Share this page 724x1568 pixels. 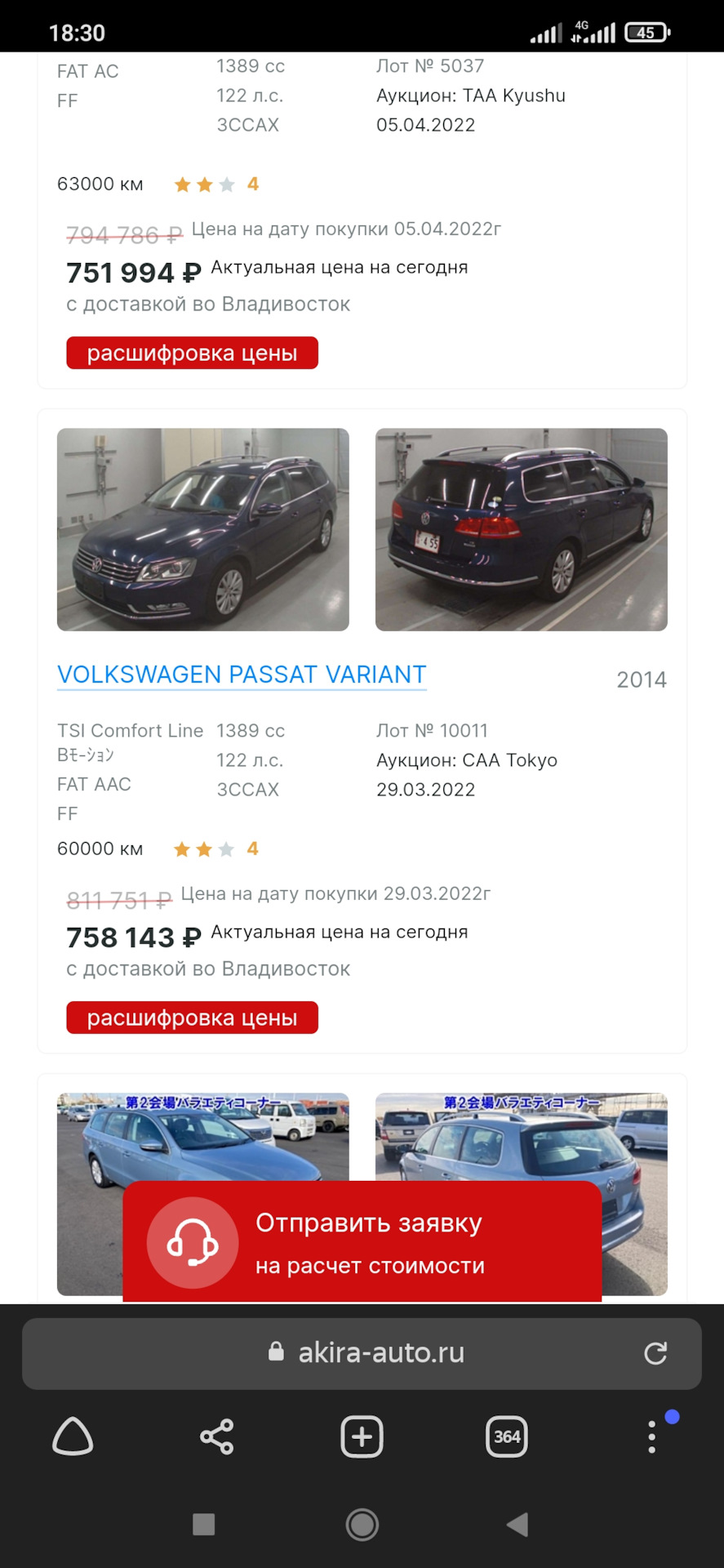coord(217,1437)
